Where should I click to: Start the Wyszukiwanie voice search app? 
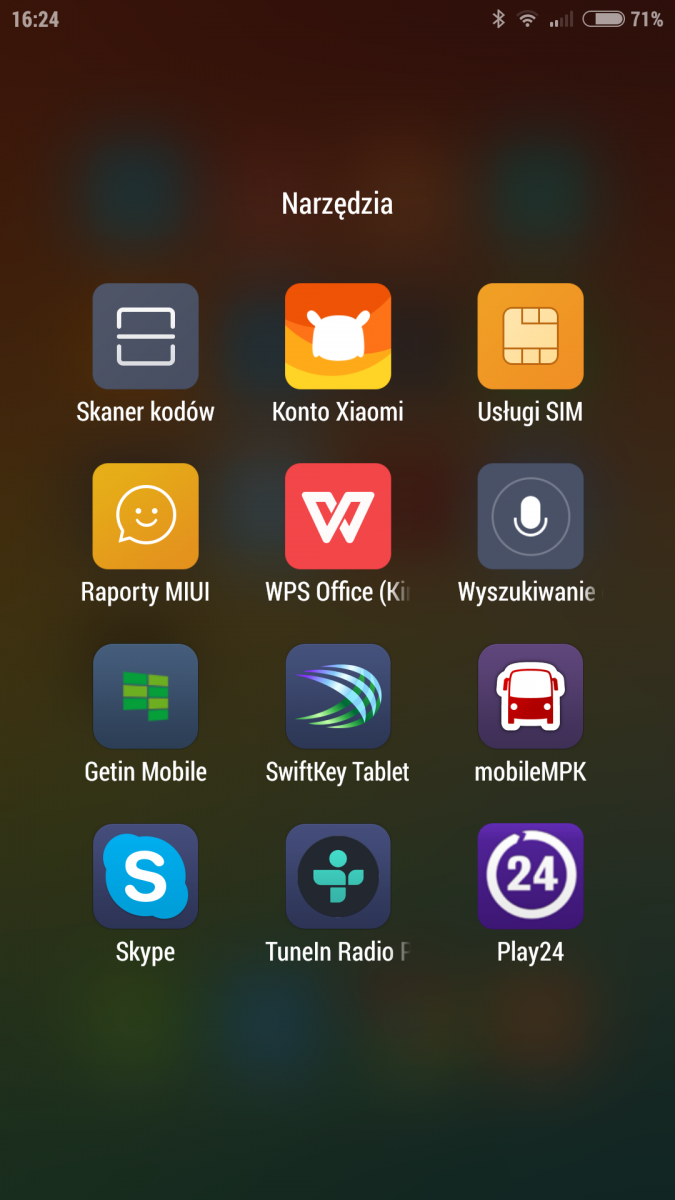pyautogui.click(x=530, y=516)
